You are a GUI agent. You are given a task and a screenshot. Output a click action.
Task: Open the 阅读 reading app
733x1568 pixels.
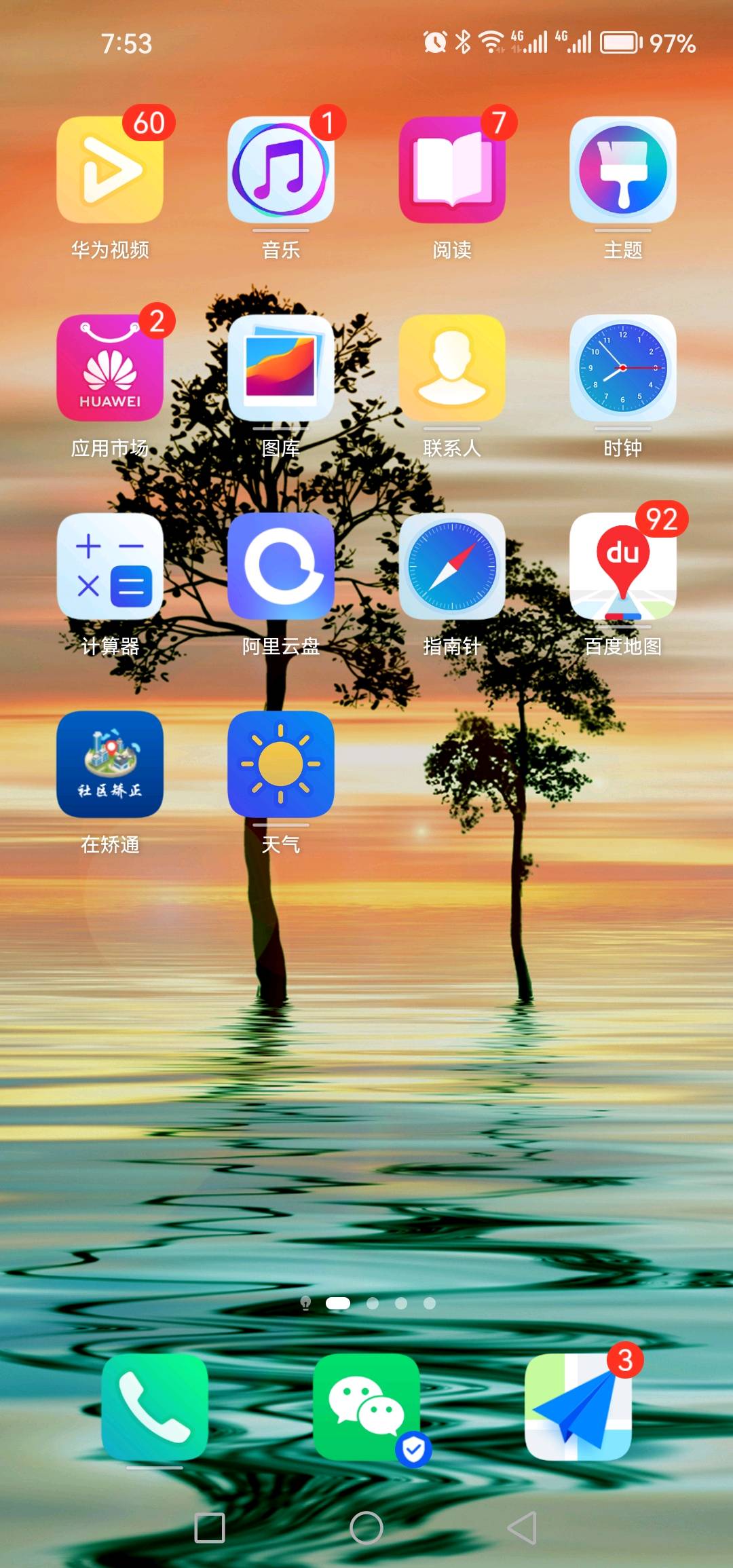(452, 170)
